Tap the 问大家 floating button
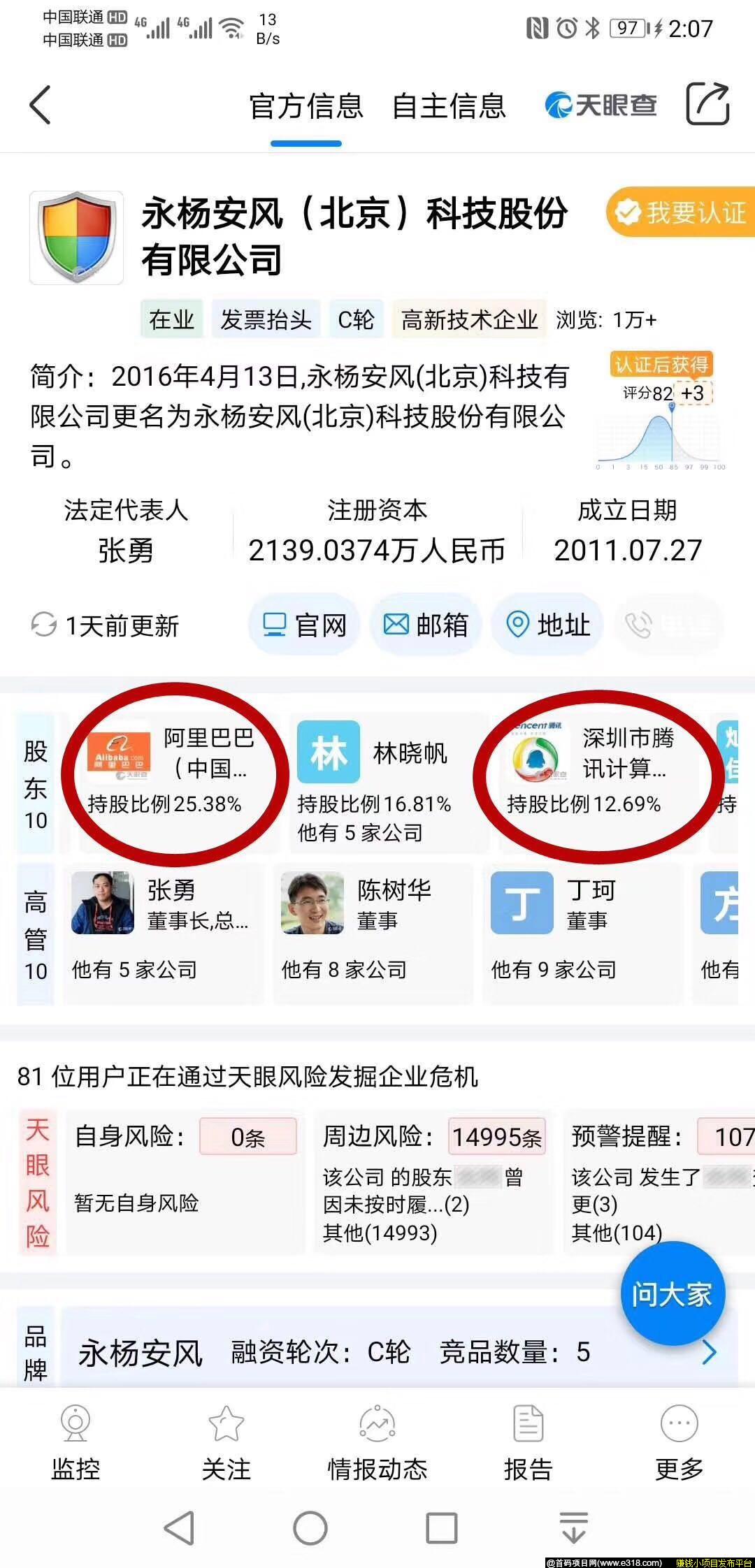This screenshot has height=1568, width=755. [x=672, y=1294]
